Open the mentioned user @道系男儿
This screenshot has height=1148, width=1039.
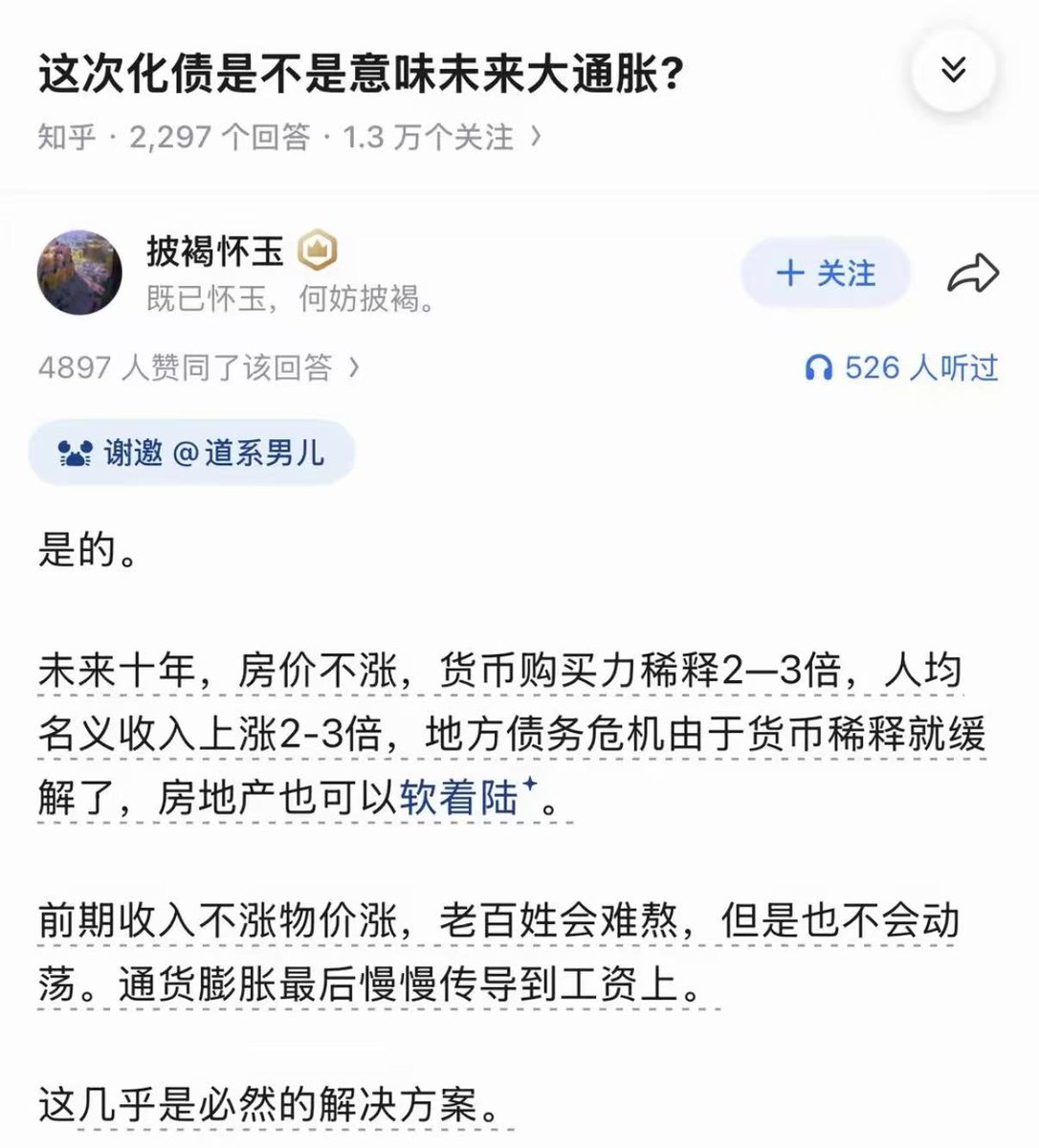(x=249, y=452)
